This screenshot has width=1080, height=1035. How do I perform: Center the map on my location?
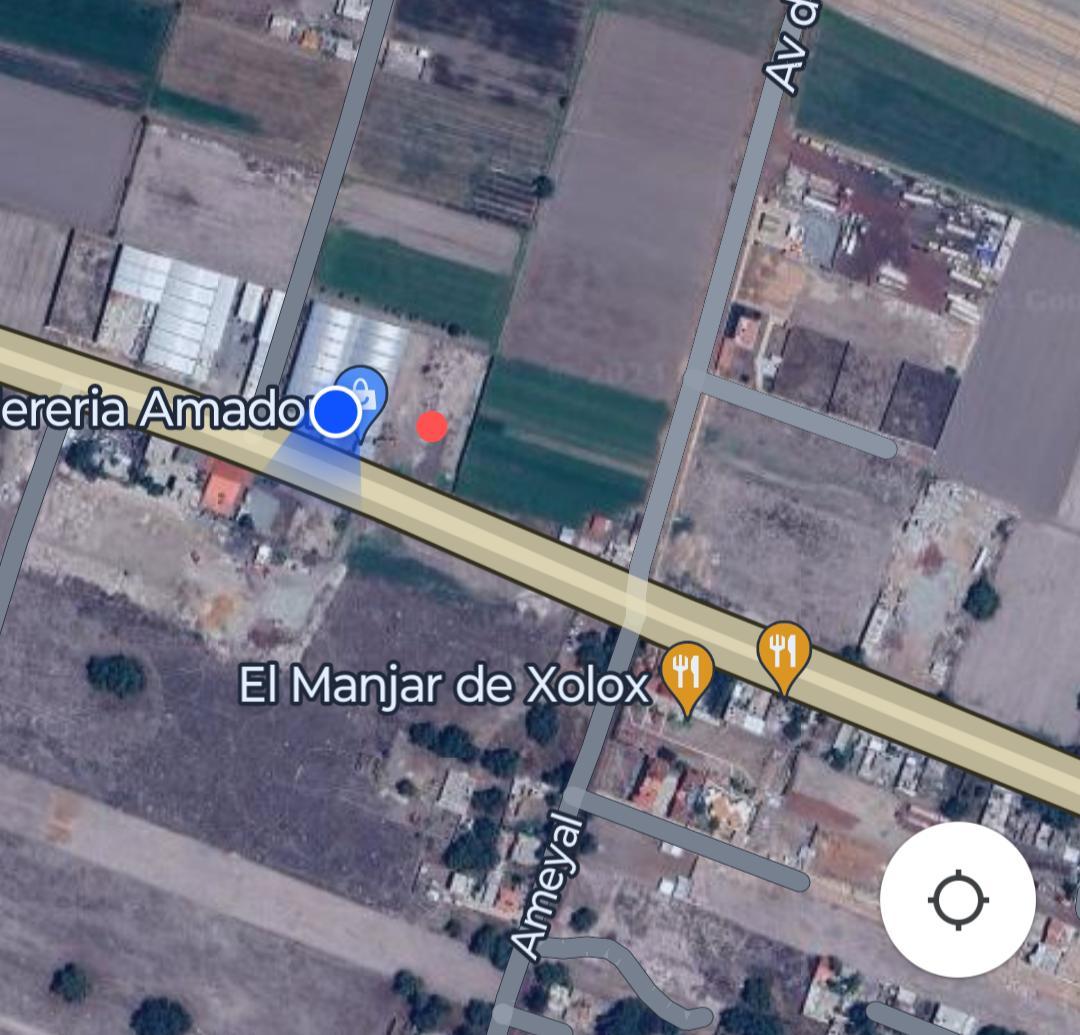[x=957, y=899]
